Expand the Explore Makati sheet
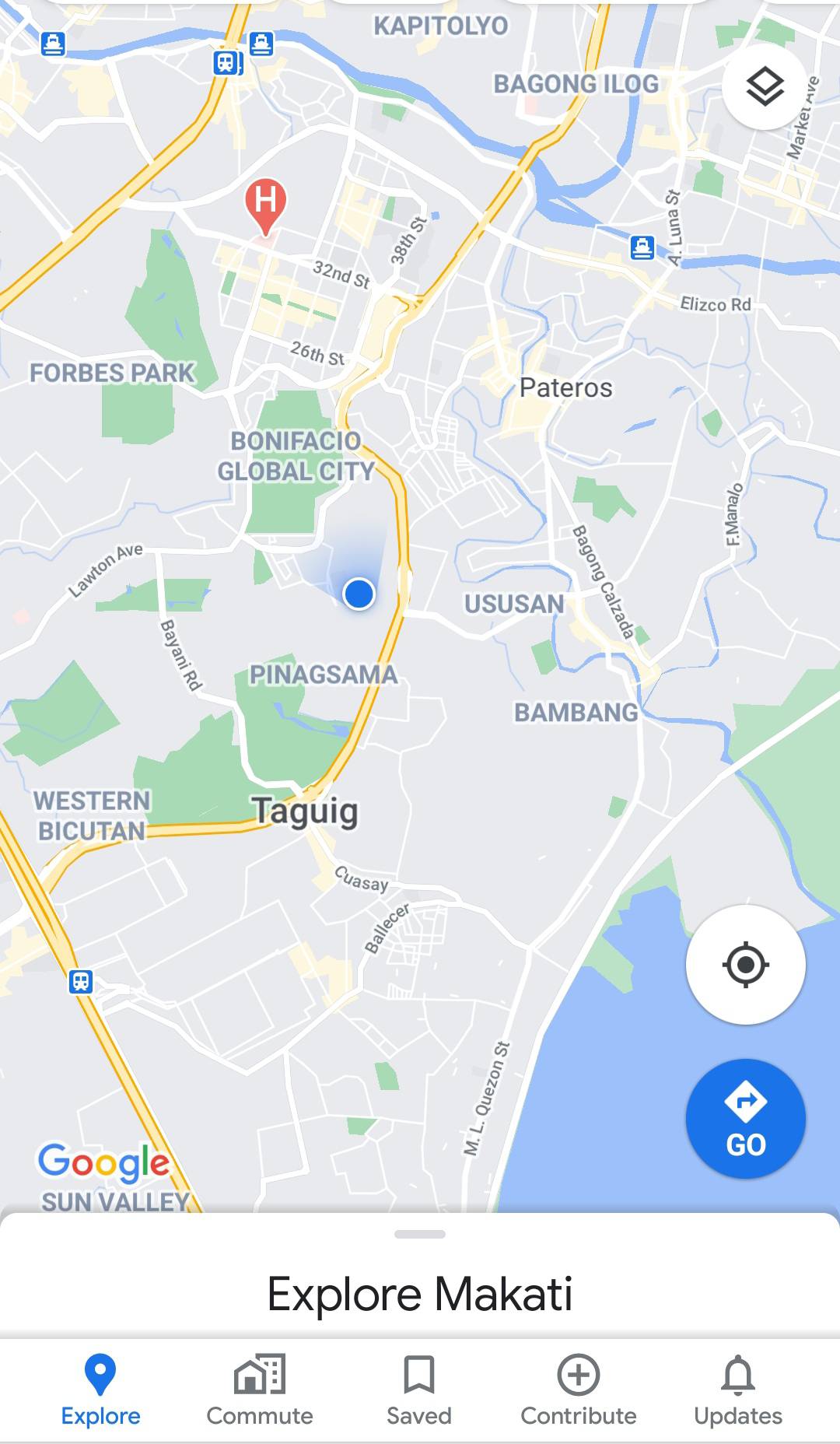Viewport: 840px width, 1444px height. pyautogui.click(x=420, y=1234)
